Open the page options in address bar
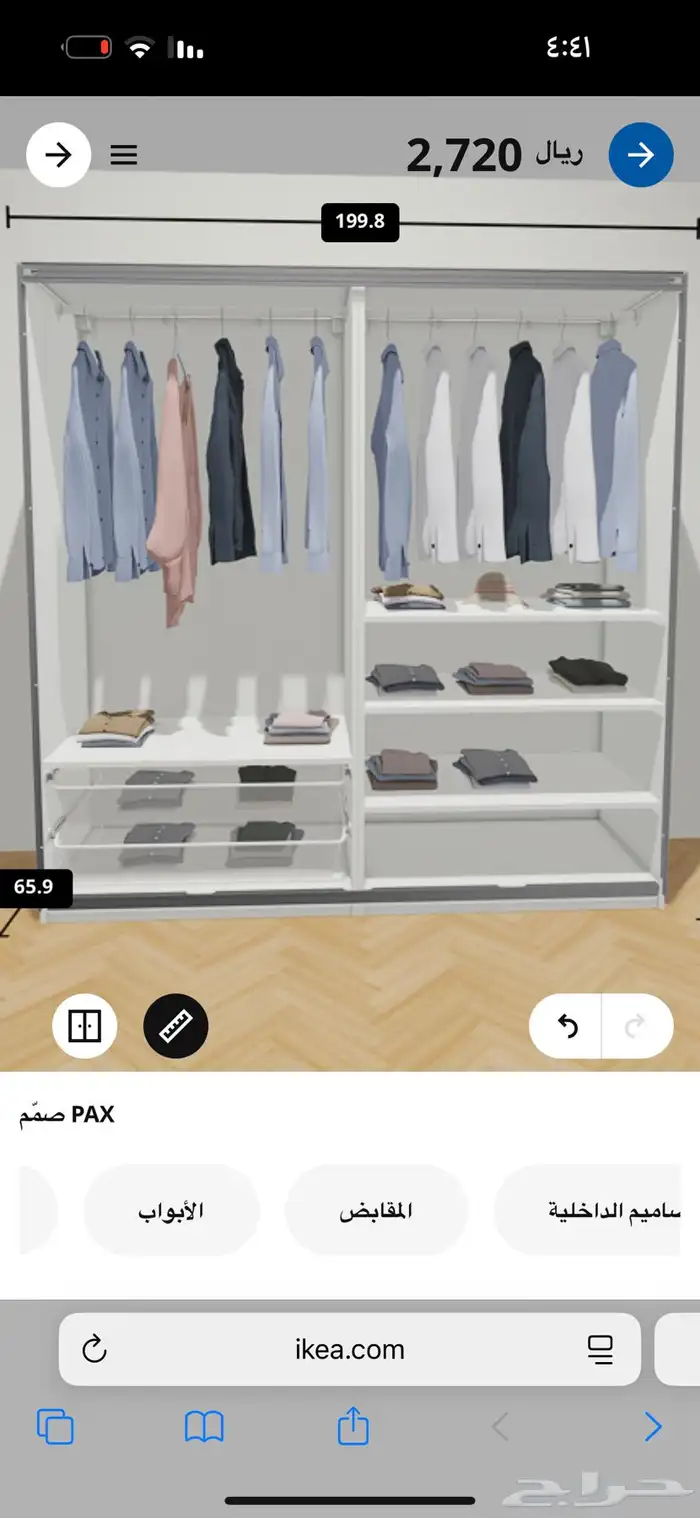The width and height of the screenshot is (700, 1518). pyautogui.click(x=600, y=1349)
